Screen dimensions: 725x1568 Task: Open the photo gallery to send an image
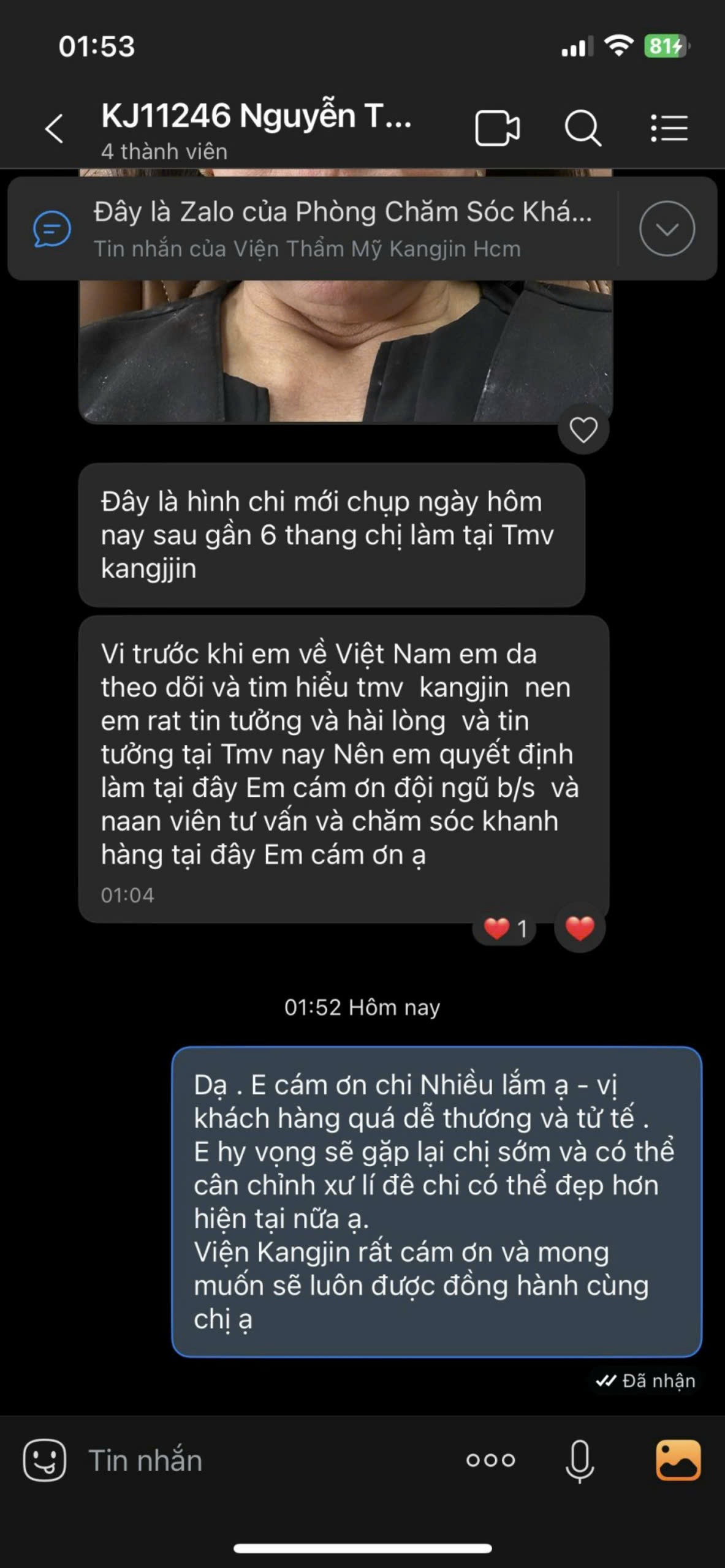tap(678, 1460)
